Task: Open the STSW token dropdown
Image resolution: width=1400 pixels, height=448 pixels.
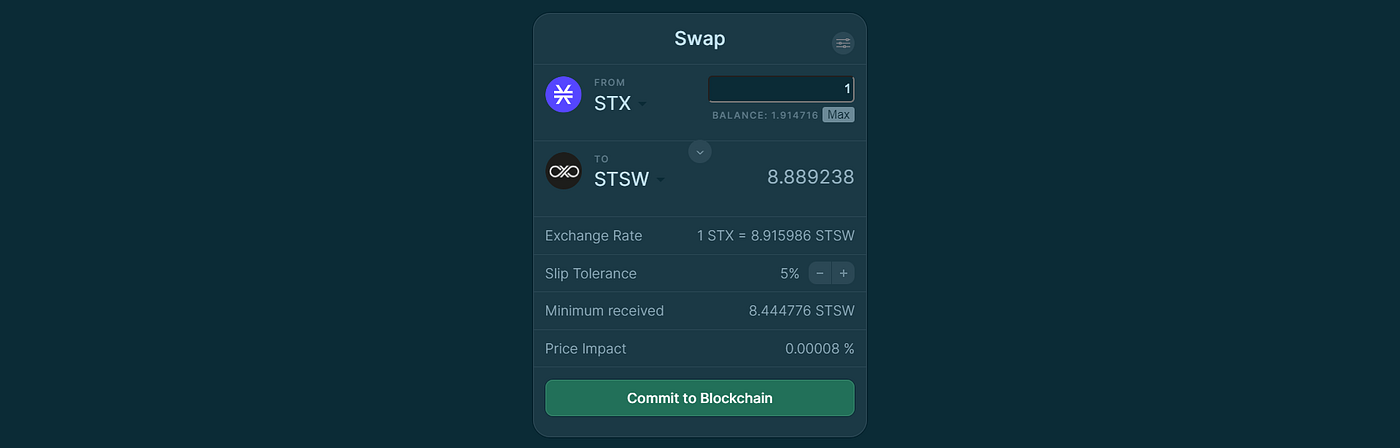Action: point(629,179)
